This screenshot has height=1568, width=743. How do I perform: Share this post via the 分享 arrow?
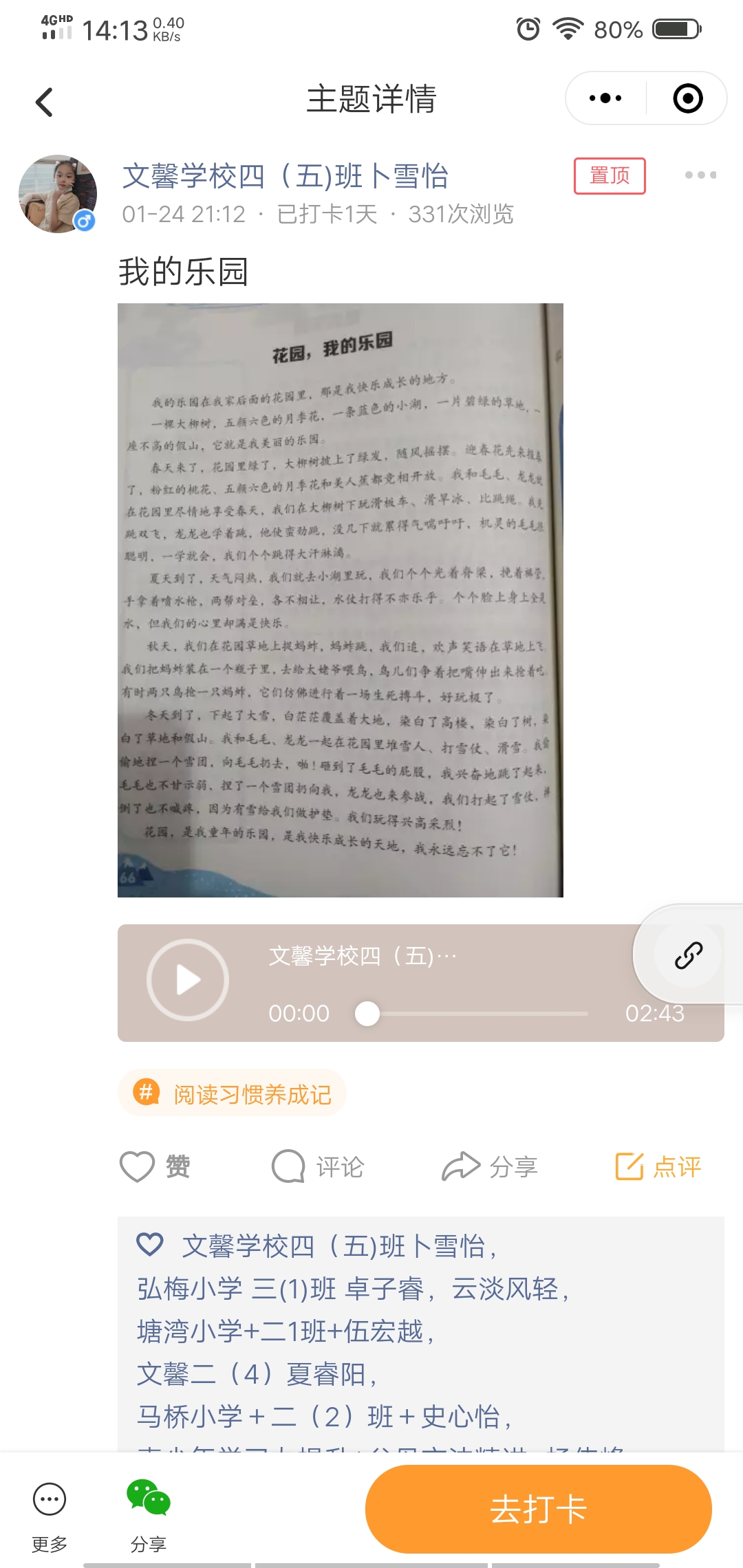click(x=489, y=1166)
